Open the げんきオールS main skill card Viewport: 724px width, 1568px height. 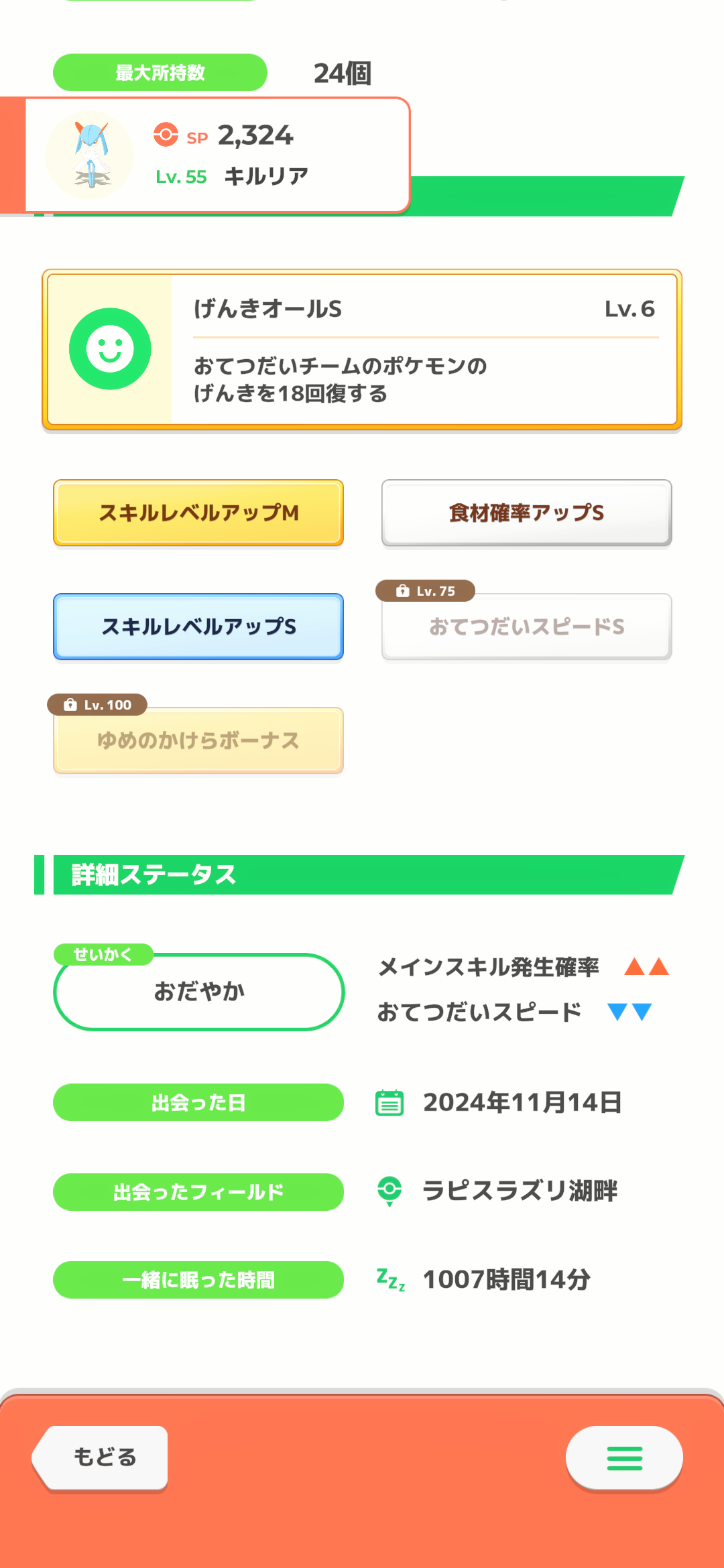(x=362, y=349)
